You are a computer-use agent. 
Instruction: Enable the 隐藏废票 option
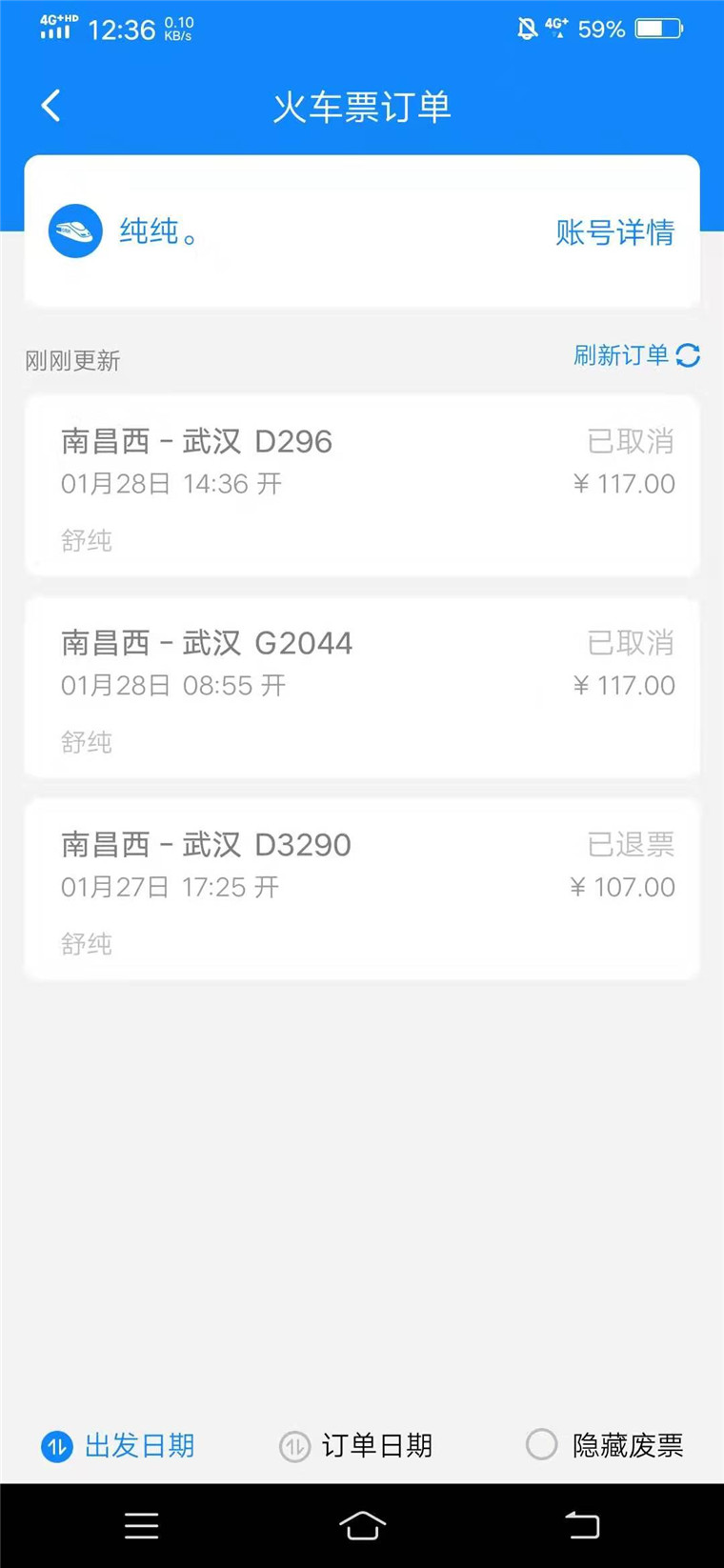(x=605, y=1445)
